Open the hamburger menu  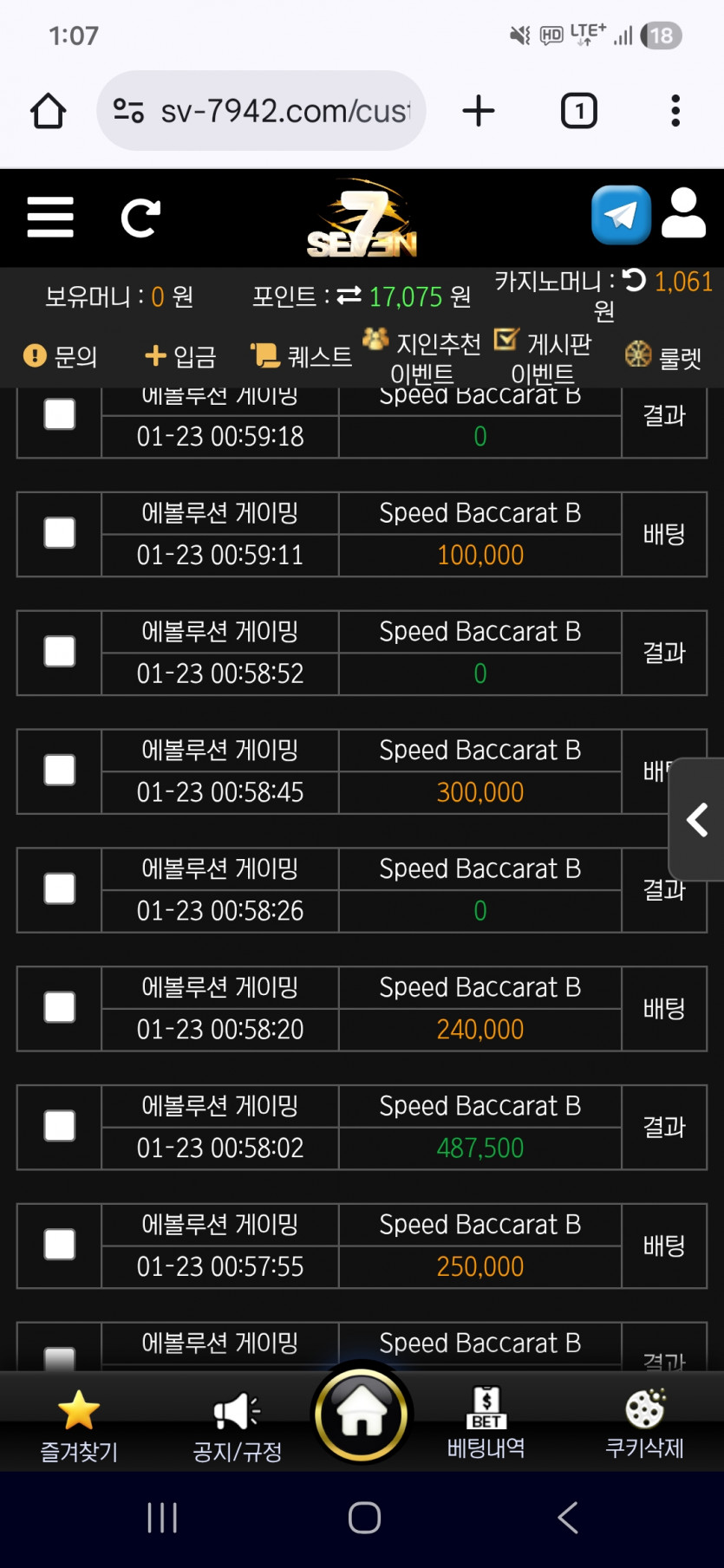[50, 217]
